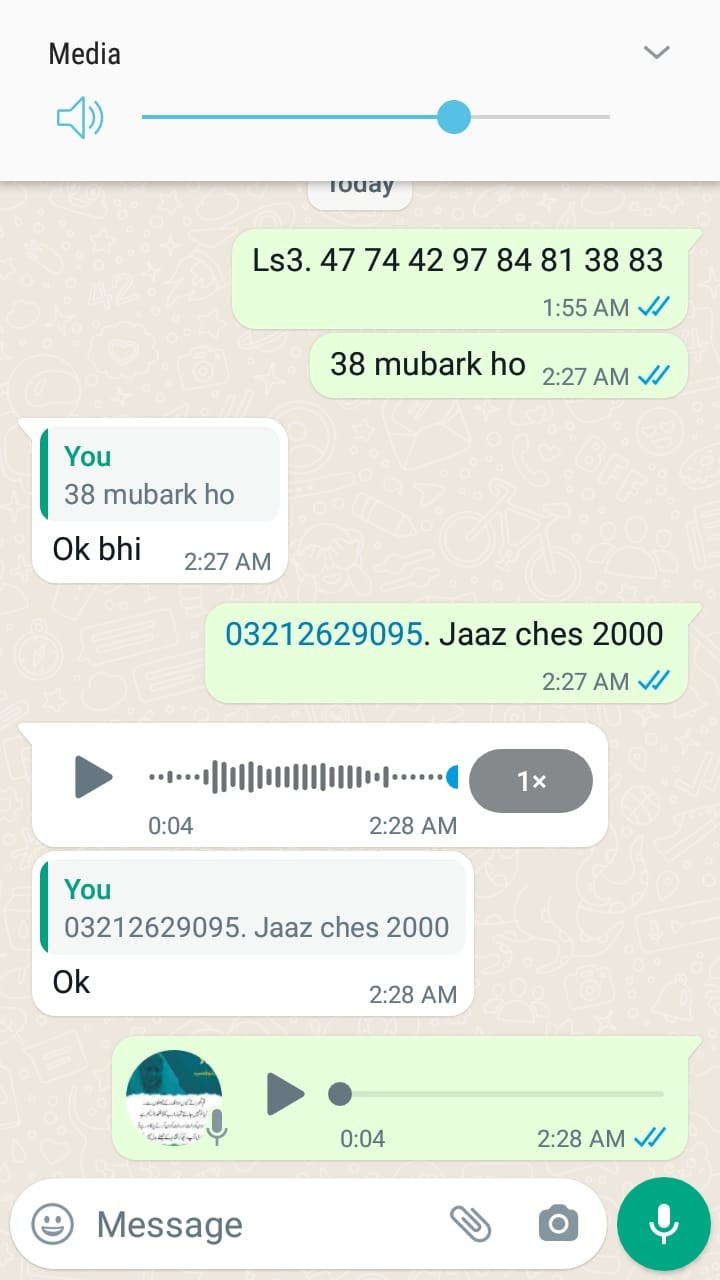The image size is (720, 1280).
Task: Open the camera to send a photo
Action: click(x=558, y=1223)
